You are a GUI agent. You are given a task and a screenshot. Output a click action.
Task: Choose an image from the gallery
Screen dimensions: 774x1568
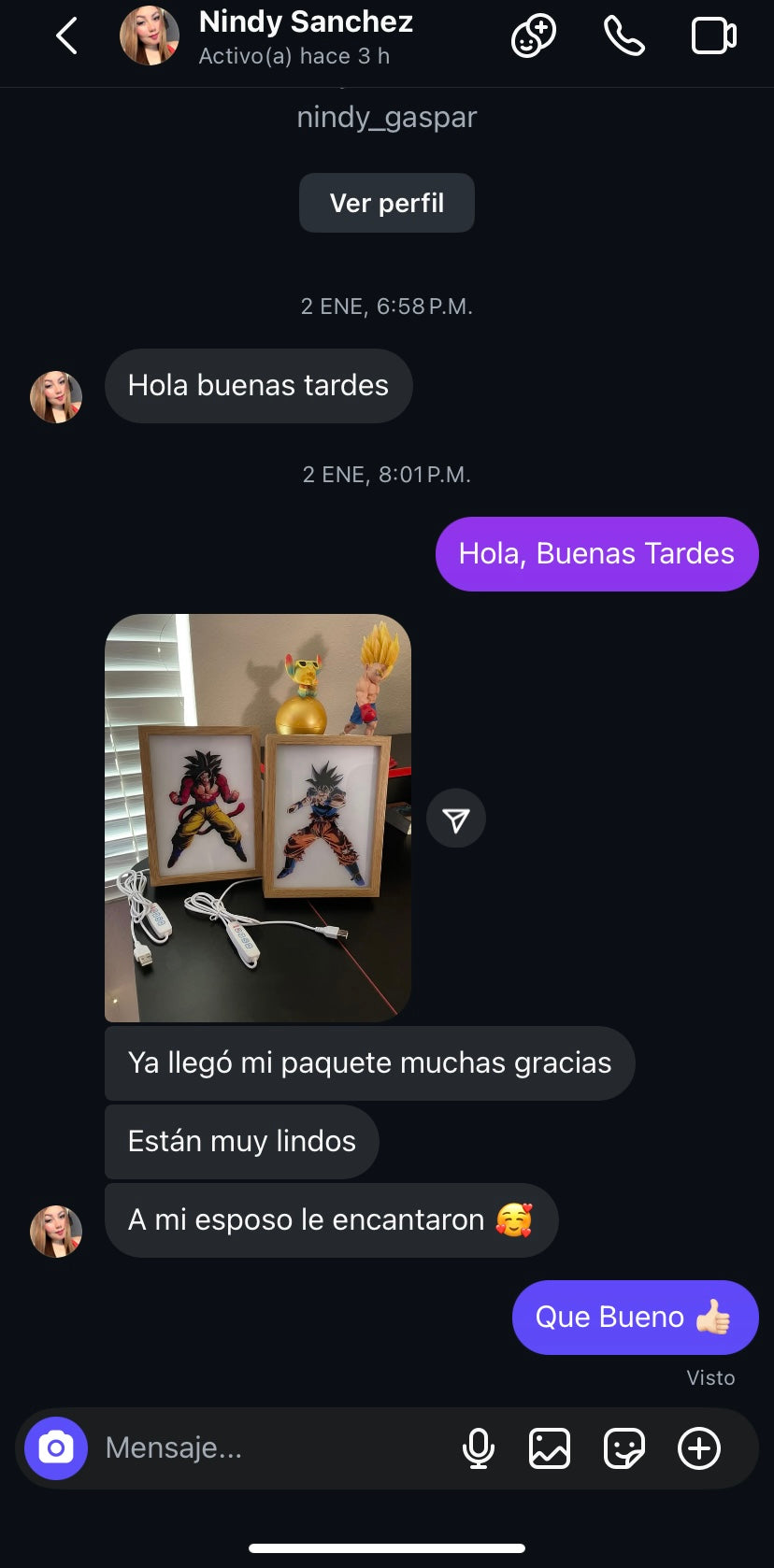click(550, 1447)
